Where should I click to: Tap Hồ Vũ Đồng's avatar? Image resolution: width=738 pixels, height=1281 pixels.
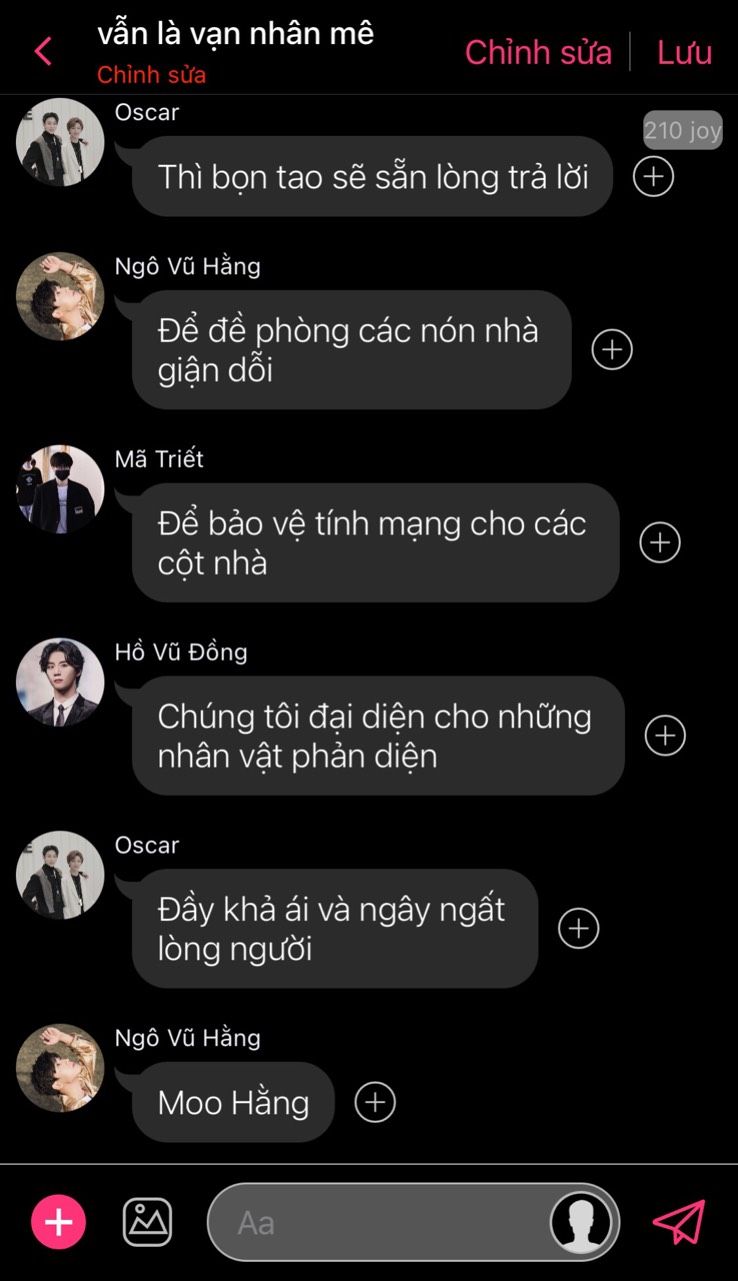(x=60, y=682)
